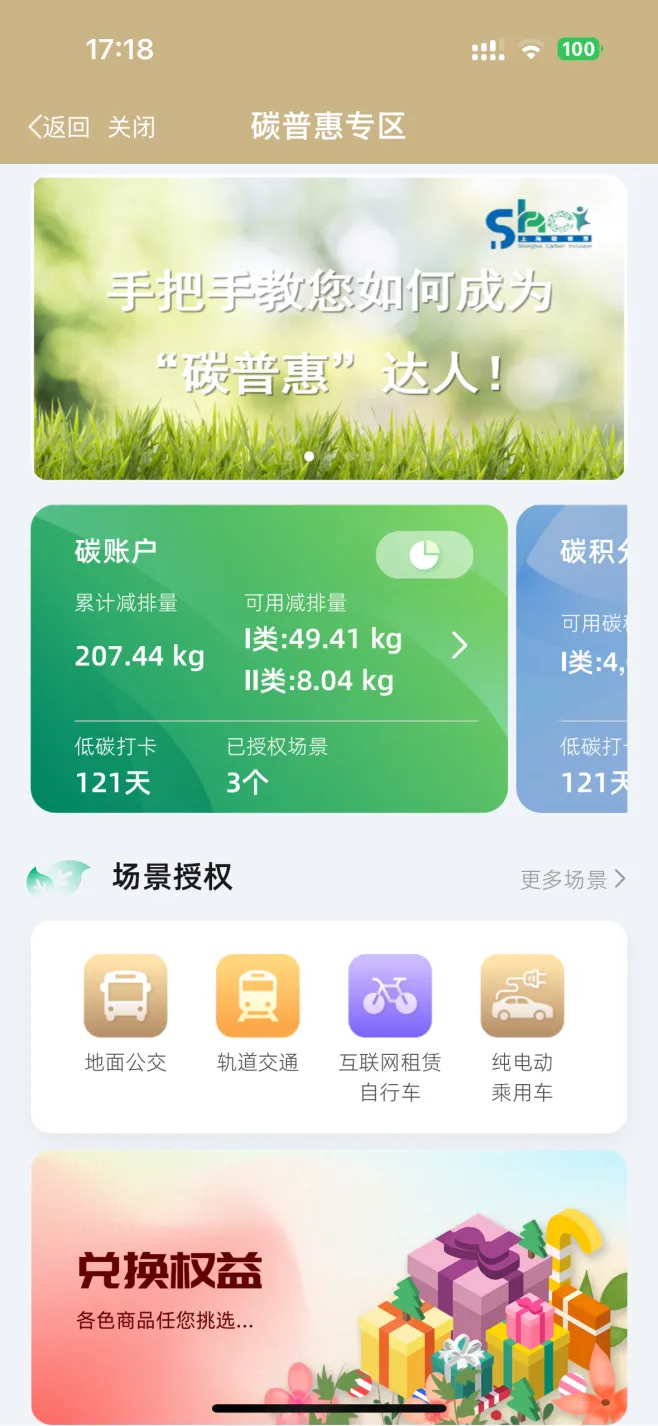Open the 碳普惠达人 tutorial banner
Screen dimensions: 658x1426
click(329, 328)
